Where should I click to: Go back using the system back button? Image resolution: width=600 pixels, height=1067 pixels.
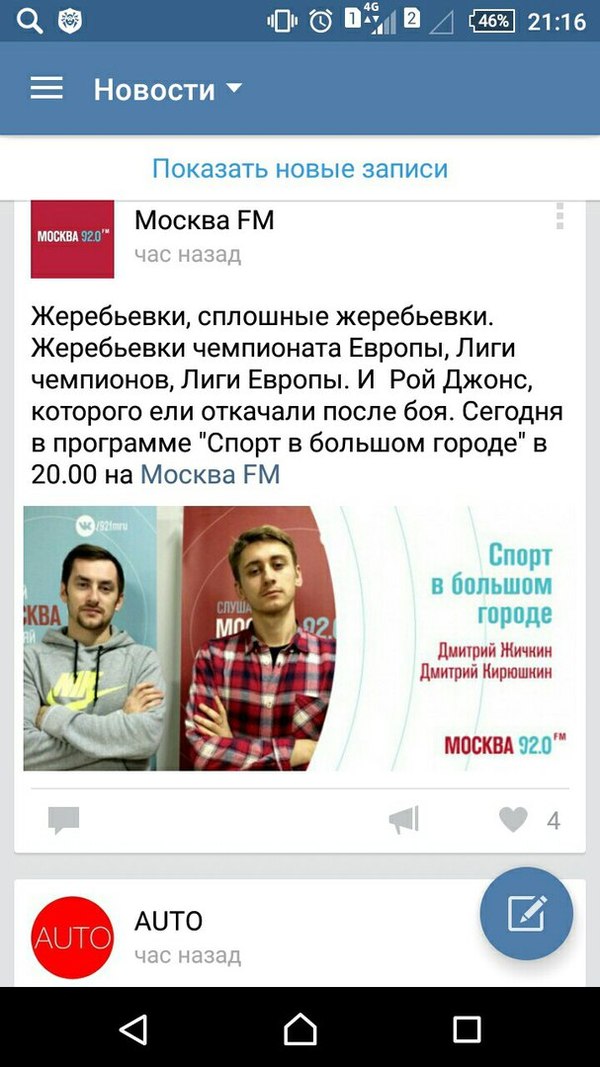pos(133,1028)
